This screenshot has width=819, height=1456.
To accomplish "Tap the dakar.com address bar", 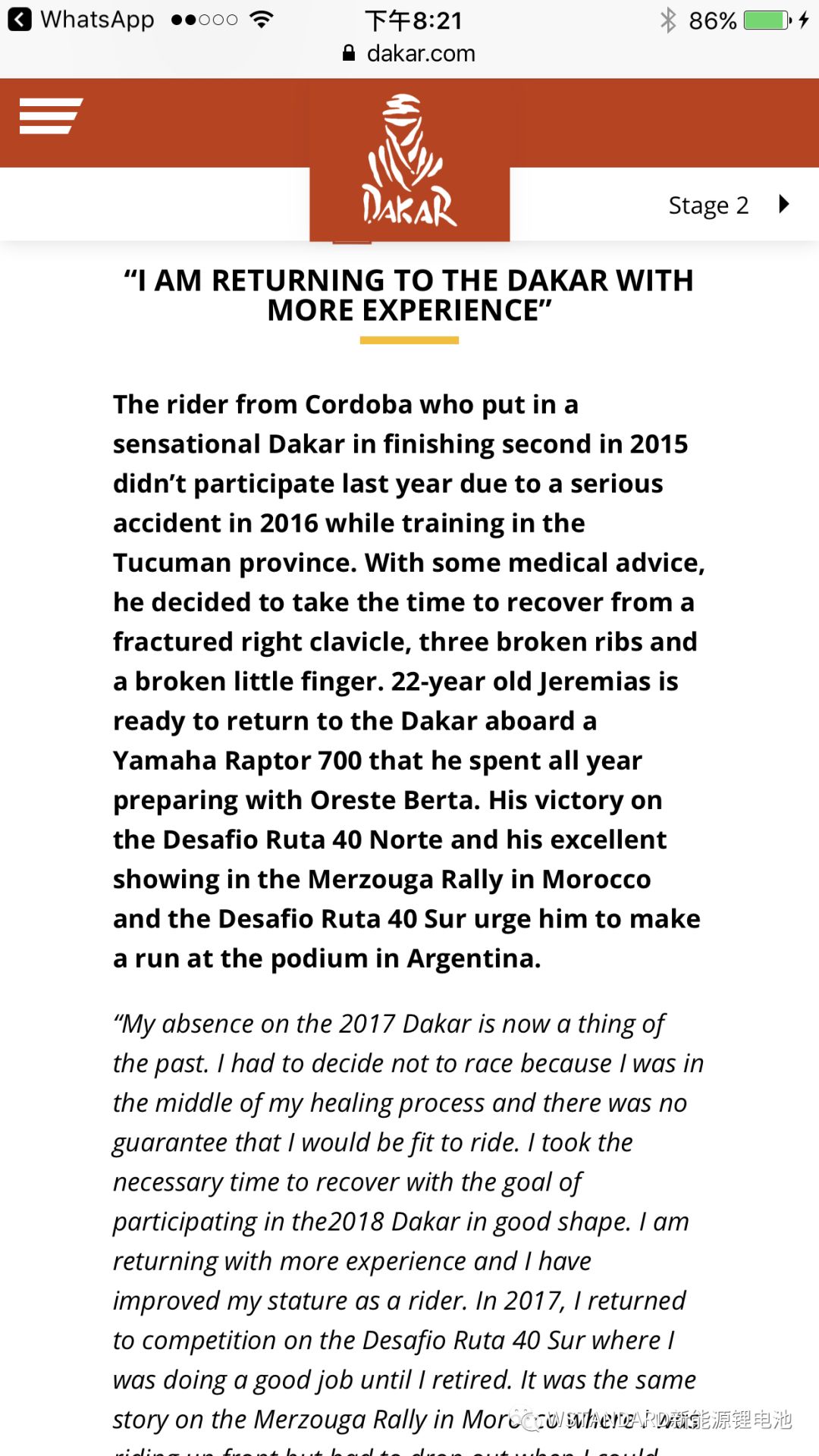I will coord(409,53).
